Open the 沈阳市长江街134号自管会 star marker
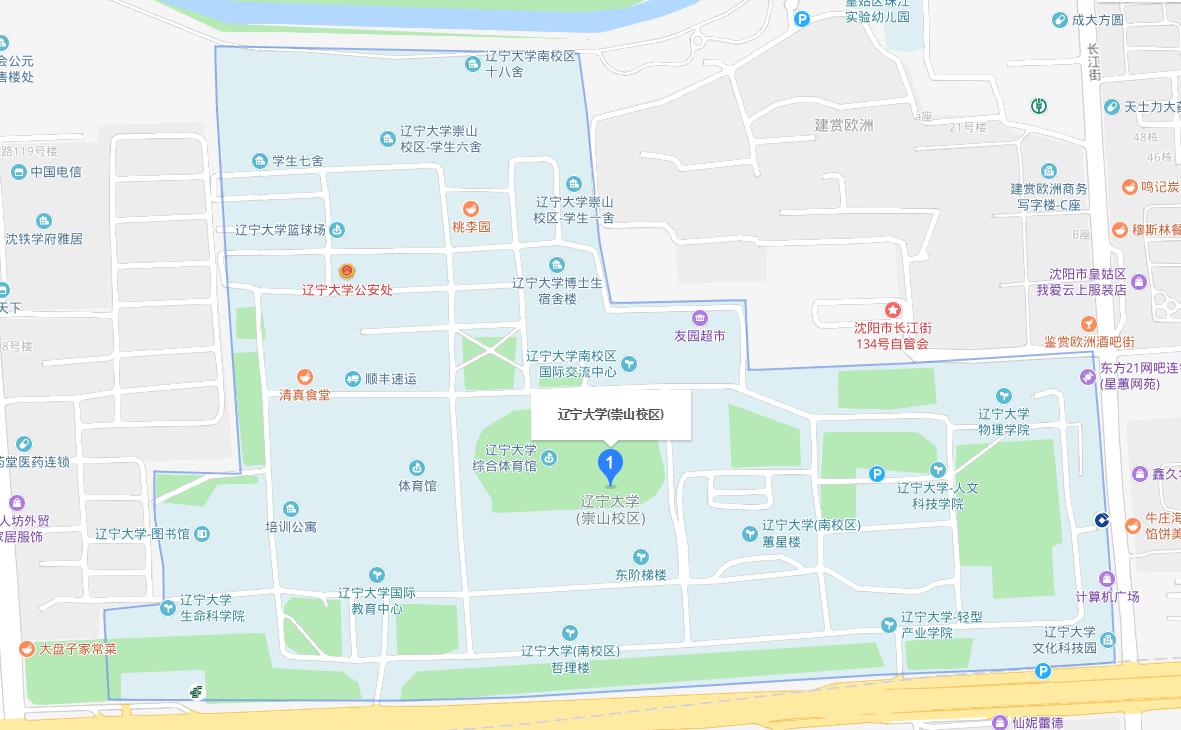This screenshot has width=1181, height=730. [x=892, y=311]
